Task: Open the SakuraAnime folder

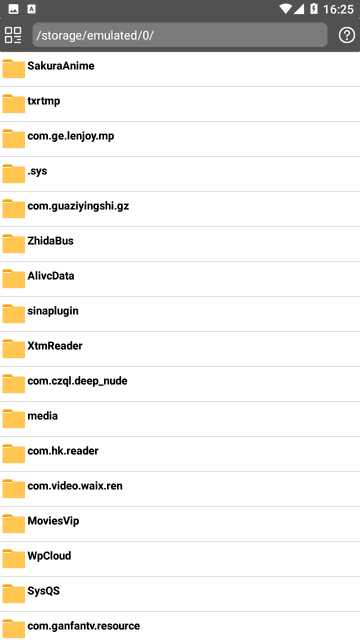Action: (x=180, y=69)
